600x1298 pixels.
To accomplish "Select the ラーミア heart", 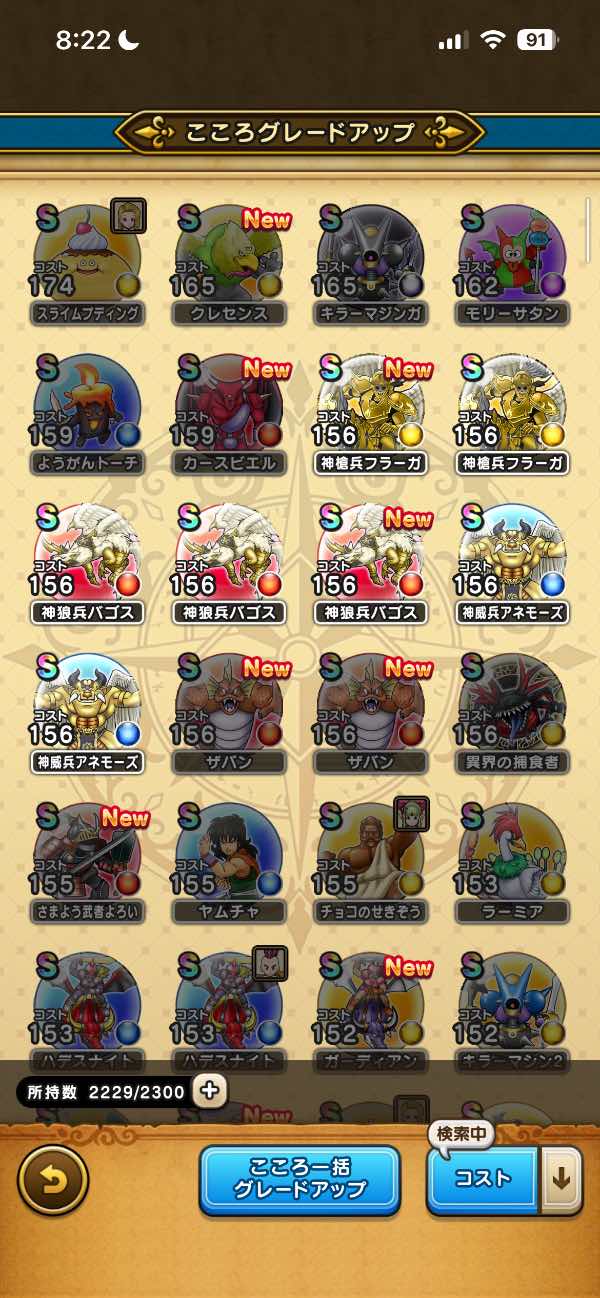I will [512, 860].
